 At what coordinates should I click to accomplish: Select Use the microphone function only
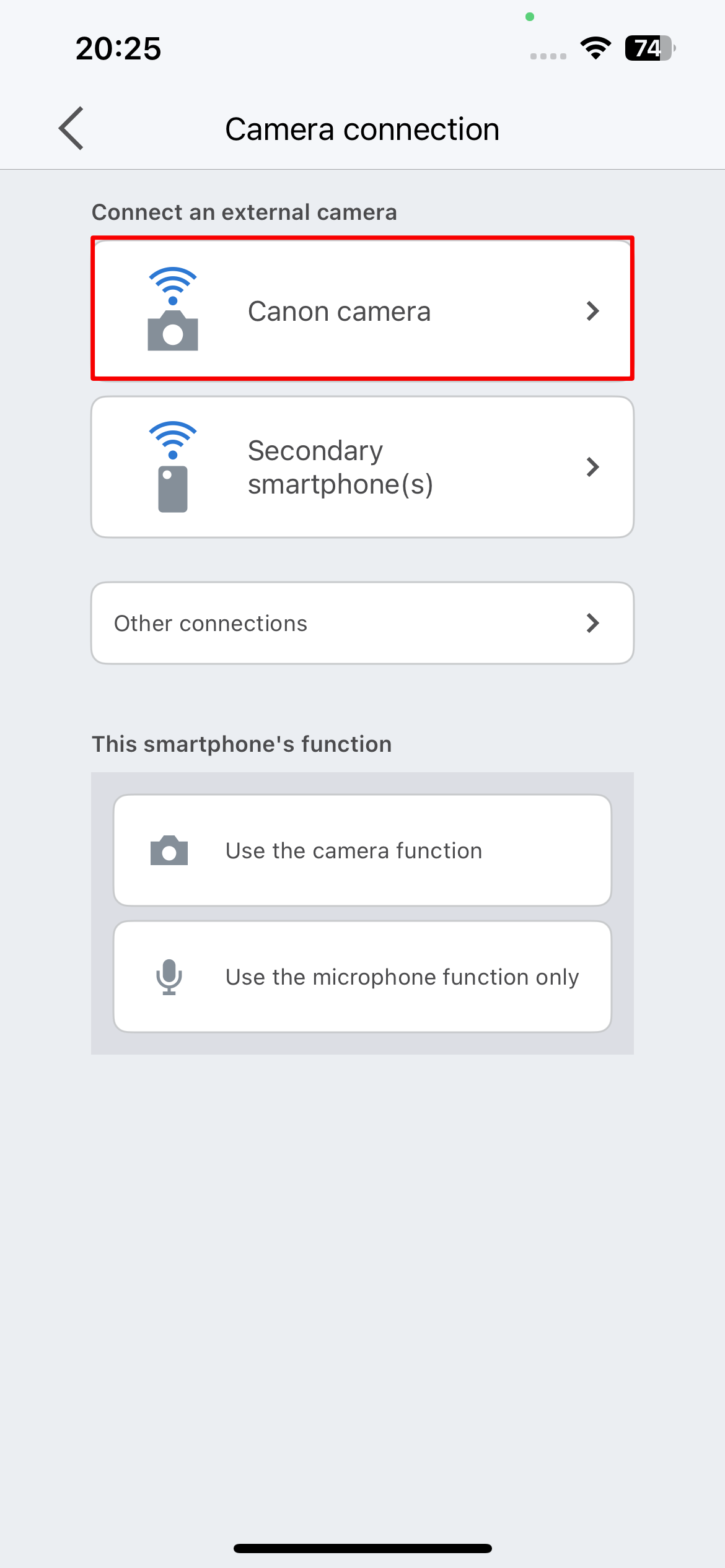(x=362, y=977)
